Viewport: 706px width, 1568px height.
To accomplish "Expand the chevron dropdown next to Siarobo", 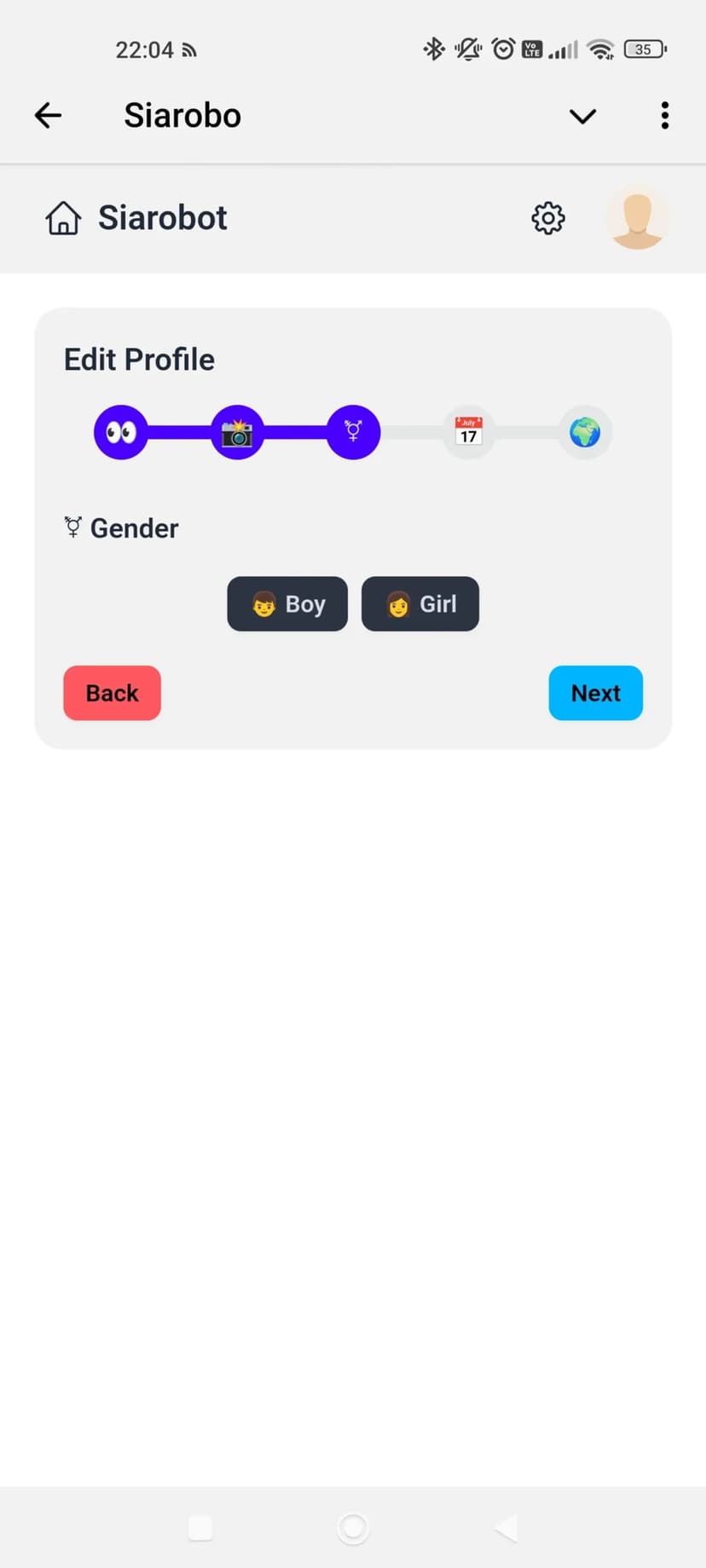I will [x=582, y=116].
